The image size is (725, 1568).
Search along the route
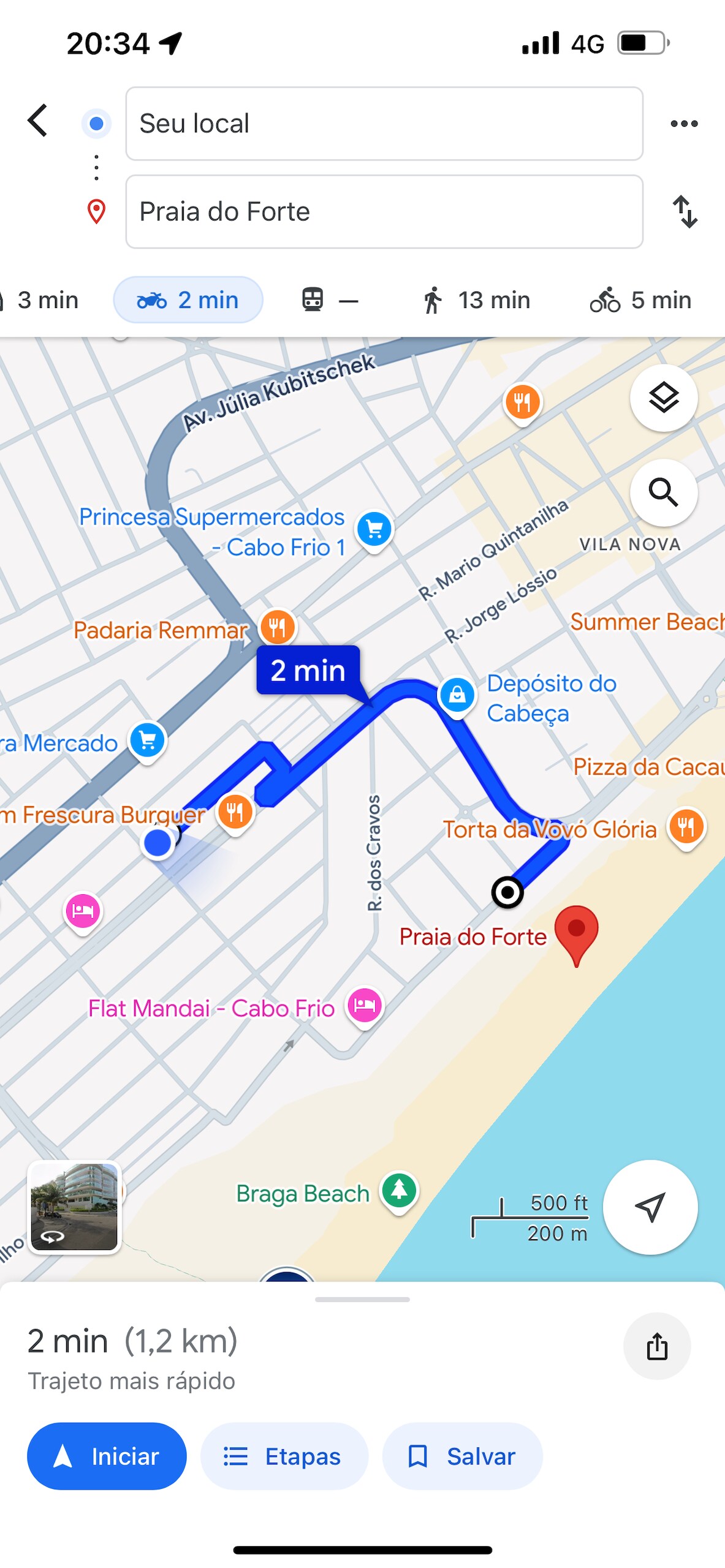point(663,493)
